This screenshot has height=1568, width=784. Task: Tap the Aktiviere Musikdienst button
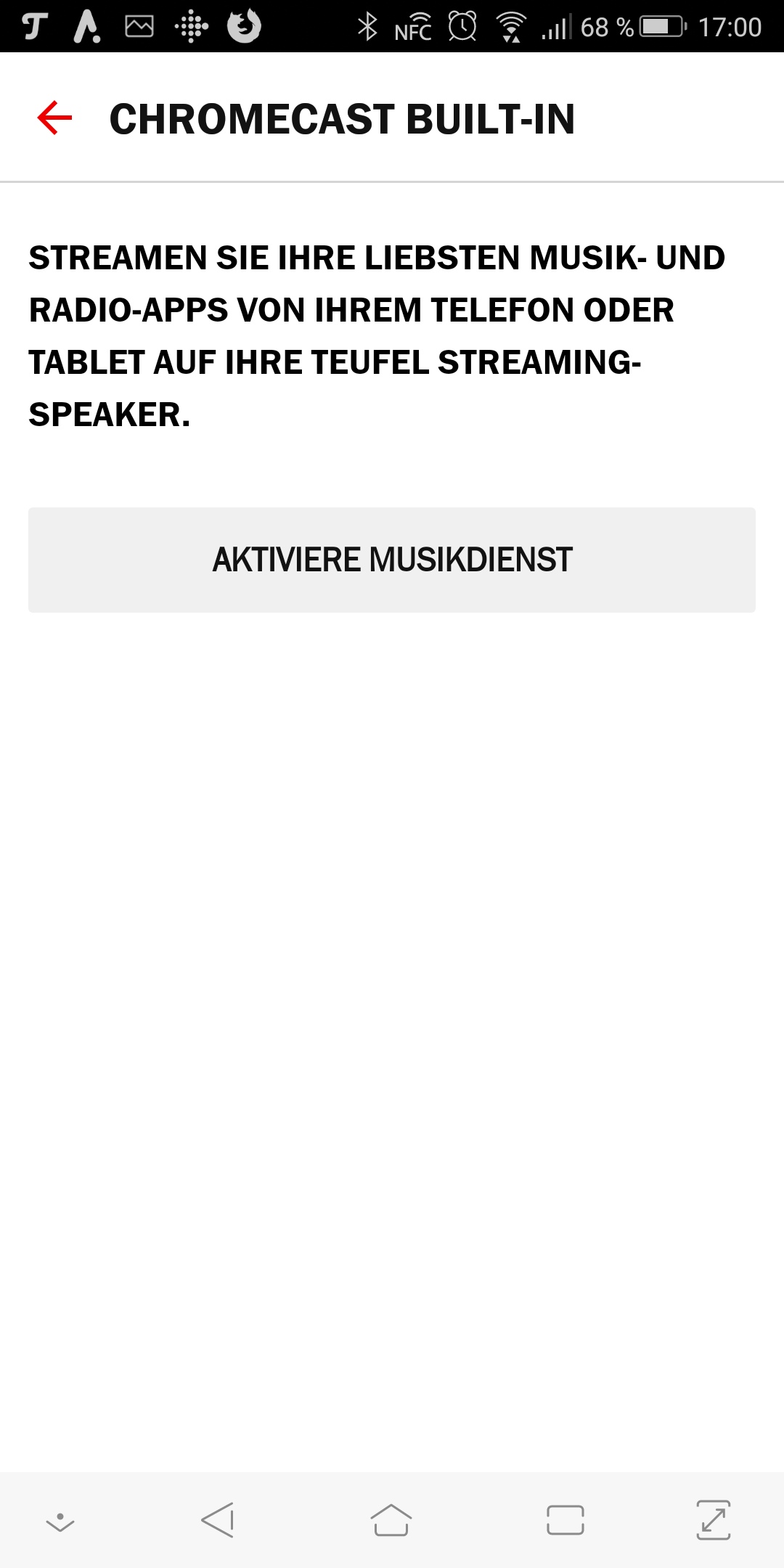(x=392, y=560)
